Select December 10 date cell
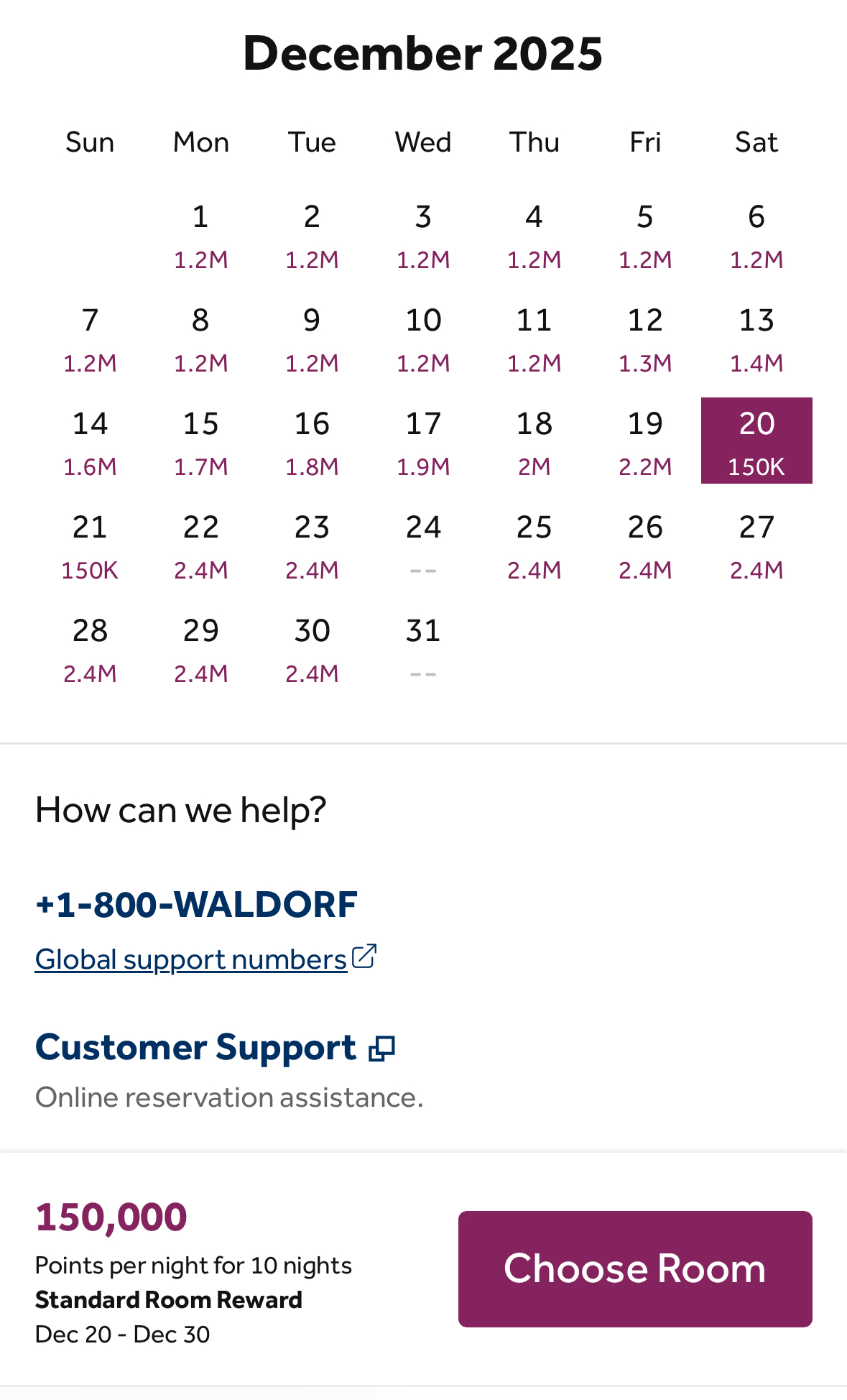This screenshot has width=847, height=1400. tap(423, 338)
